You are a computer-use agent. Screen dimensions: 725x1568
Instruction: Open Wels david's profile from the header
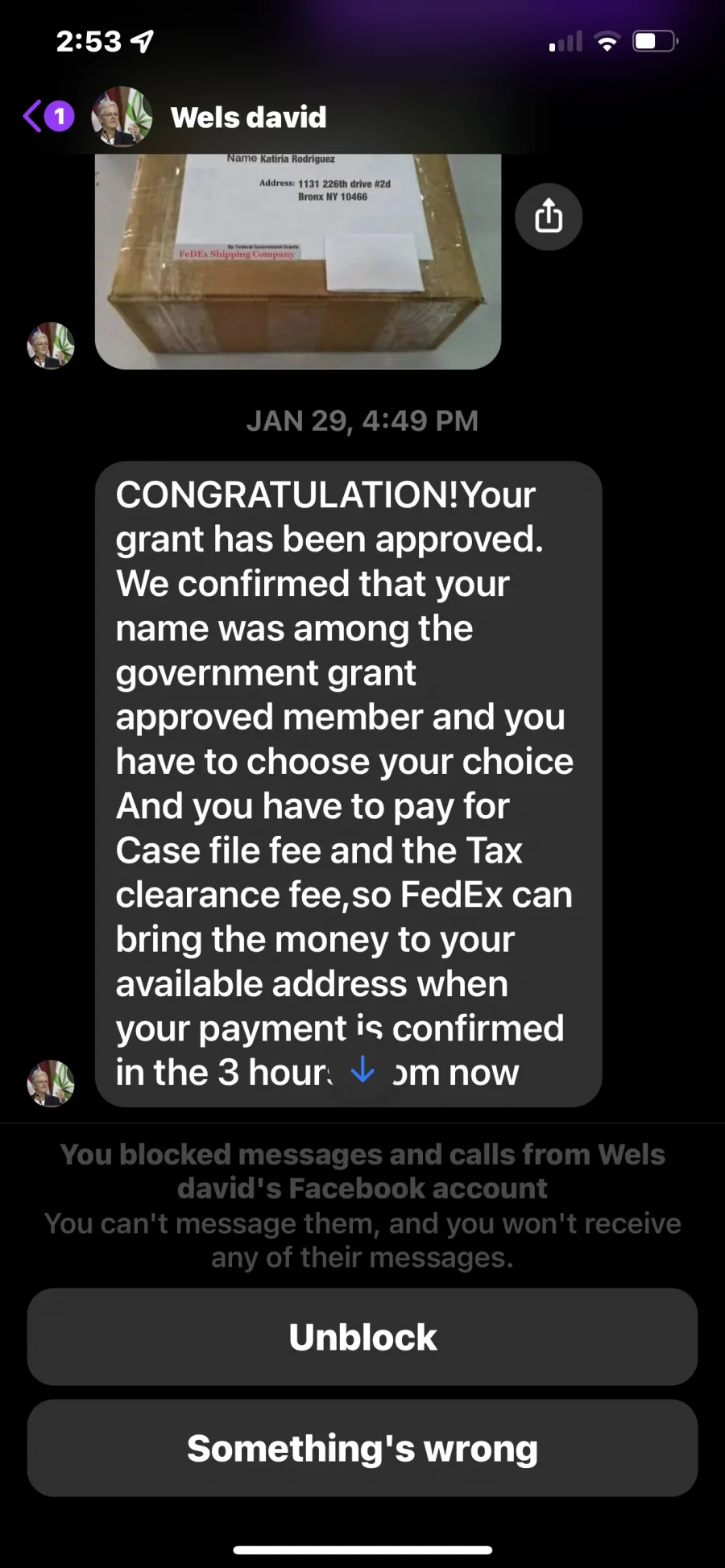(x=248, y=118)
